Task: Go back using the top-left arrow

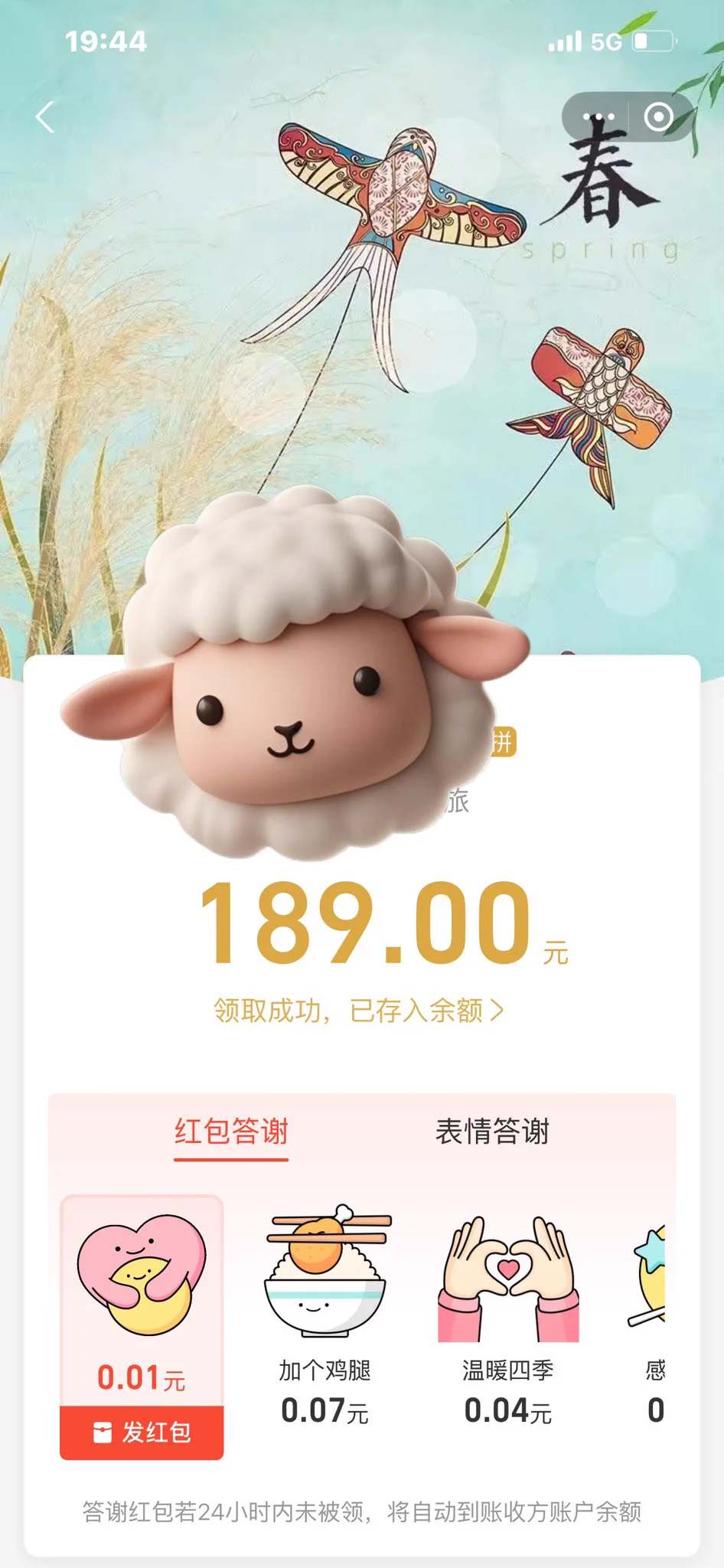Action: 46,117
